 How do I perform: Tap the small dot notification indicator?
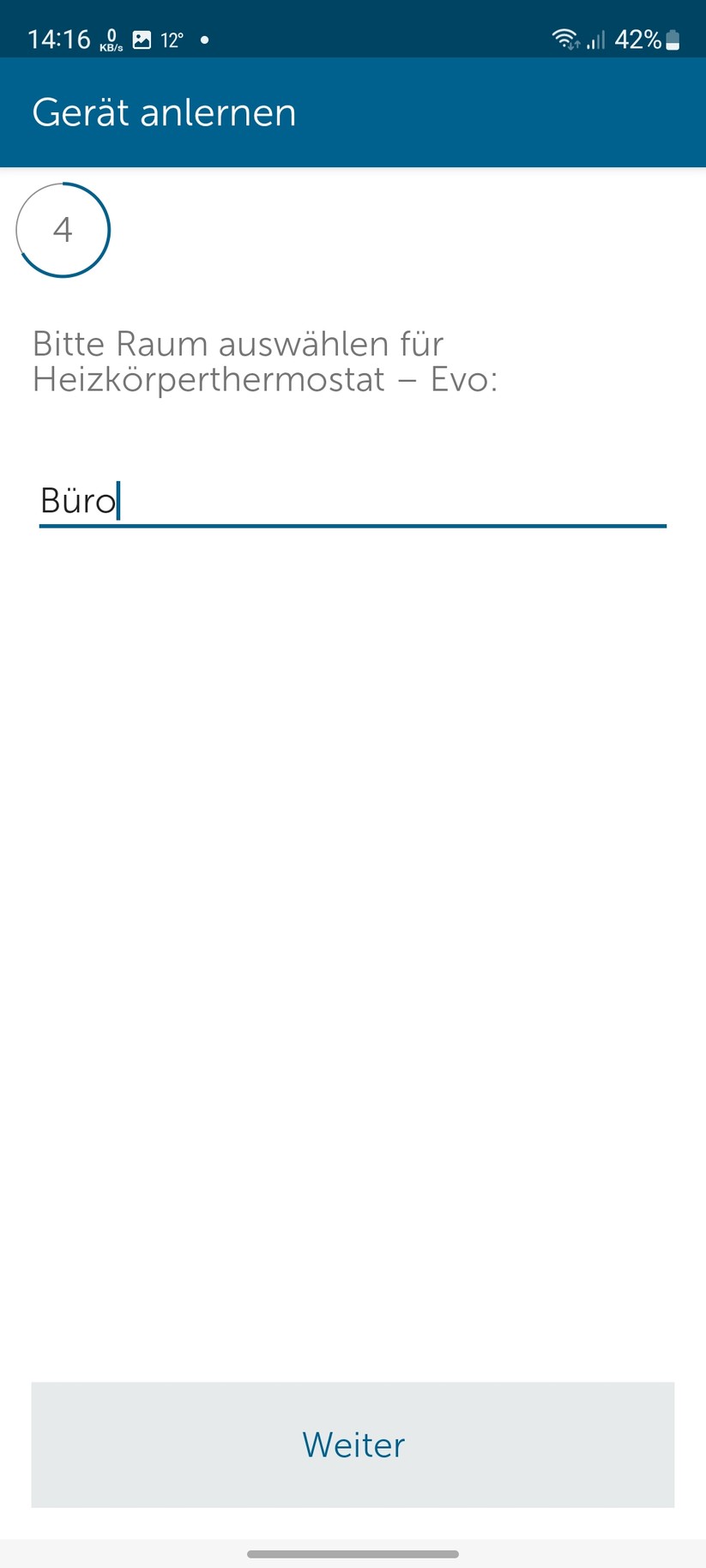click(x=205, y=39)
